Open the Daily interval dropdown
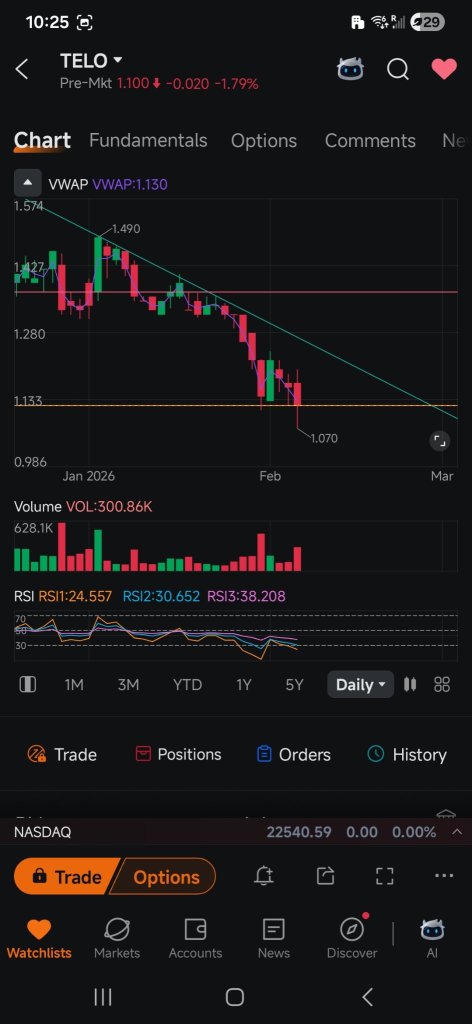This screenshot has width=472, height=1024. click(x=360, y=684)
